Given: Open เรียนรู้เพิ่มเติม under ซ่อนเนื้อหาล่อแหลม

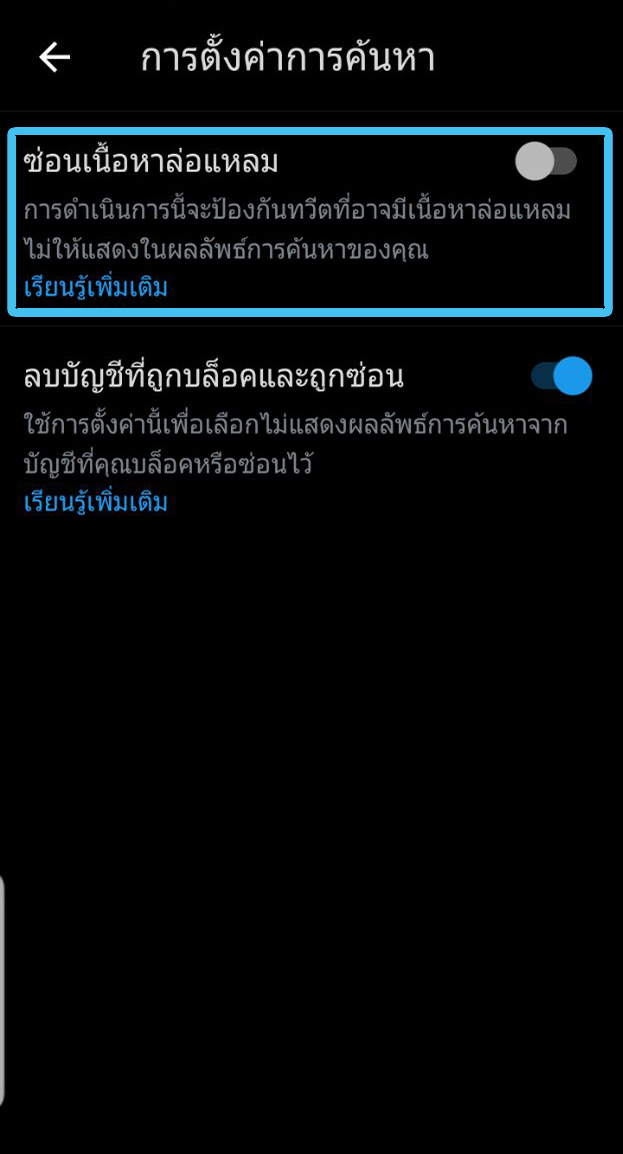Looking at the screenshot, I should 95,288.
